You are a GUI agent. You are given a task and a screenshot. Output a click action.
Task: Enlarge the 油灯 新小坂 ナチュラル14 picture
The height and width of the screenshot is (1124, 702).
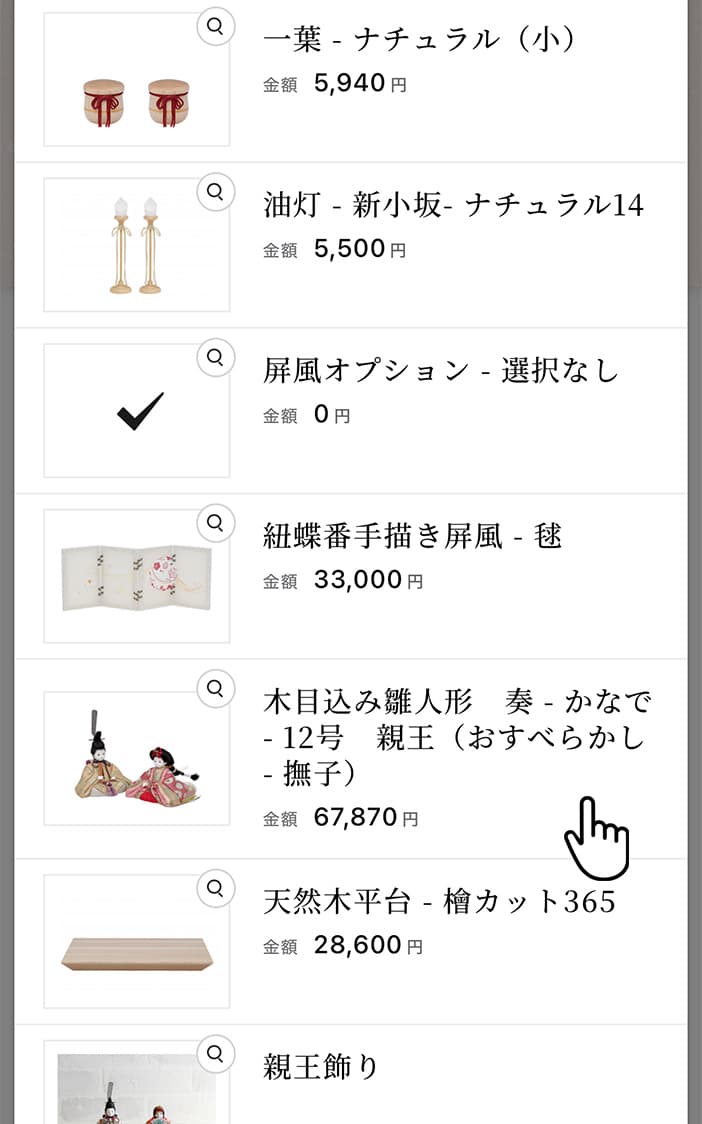(x=214, y=191)
